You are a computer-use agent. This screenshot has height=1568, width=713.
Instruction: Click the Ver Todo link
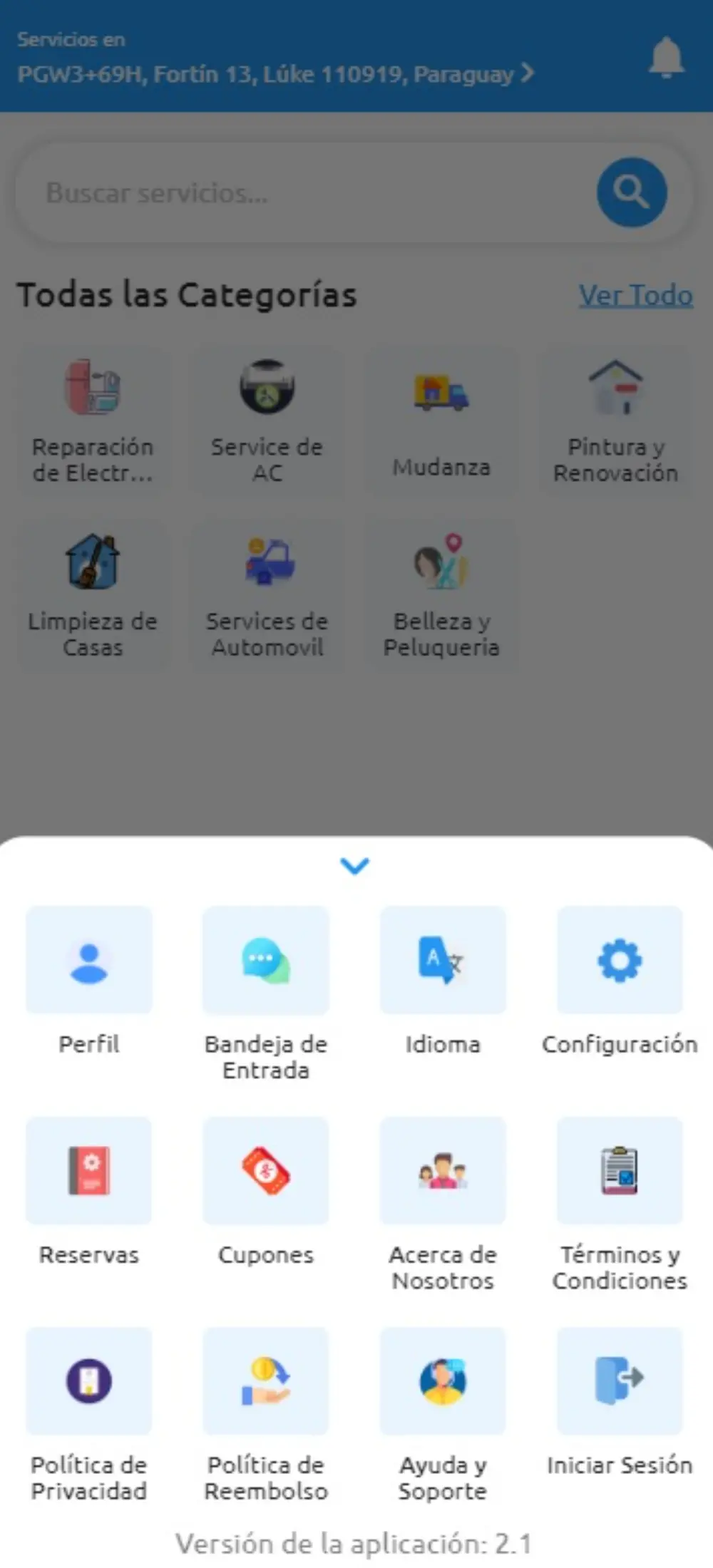tap(635, 294)
